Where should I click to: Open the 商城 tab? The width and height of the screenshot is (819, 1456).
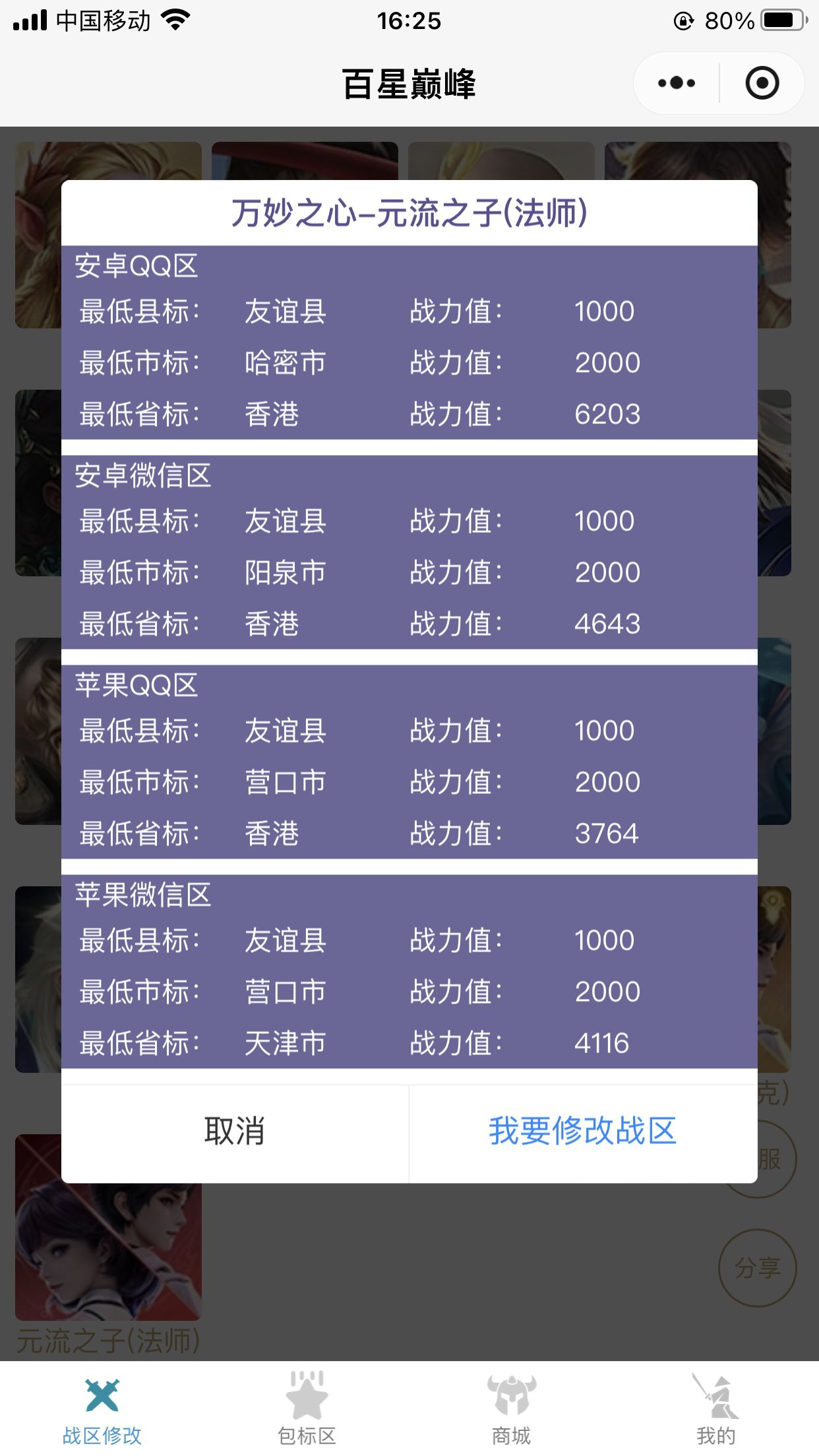point(511,1409)
